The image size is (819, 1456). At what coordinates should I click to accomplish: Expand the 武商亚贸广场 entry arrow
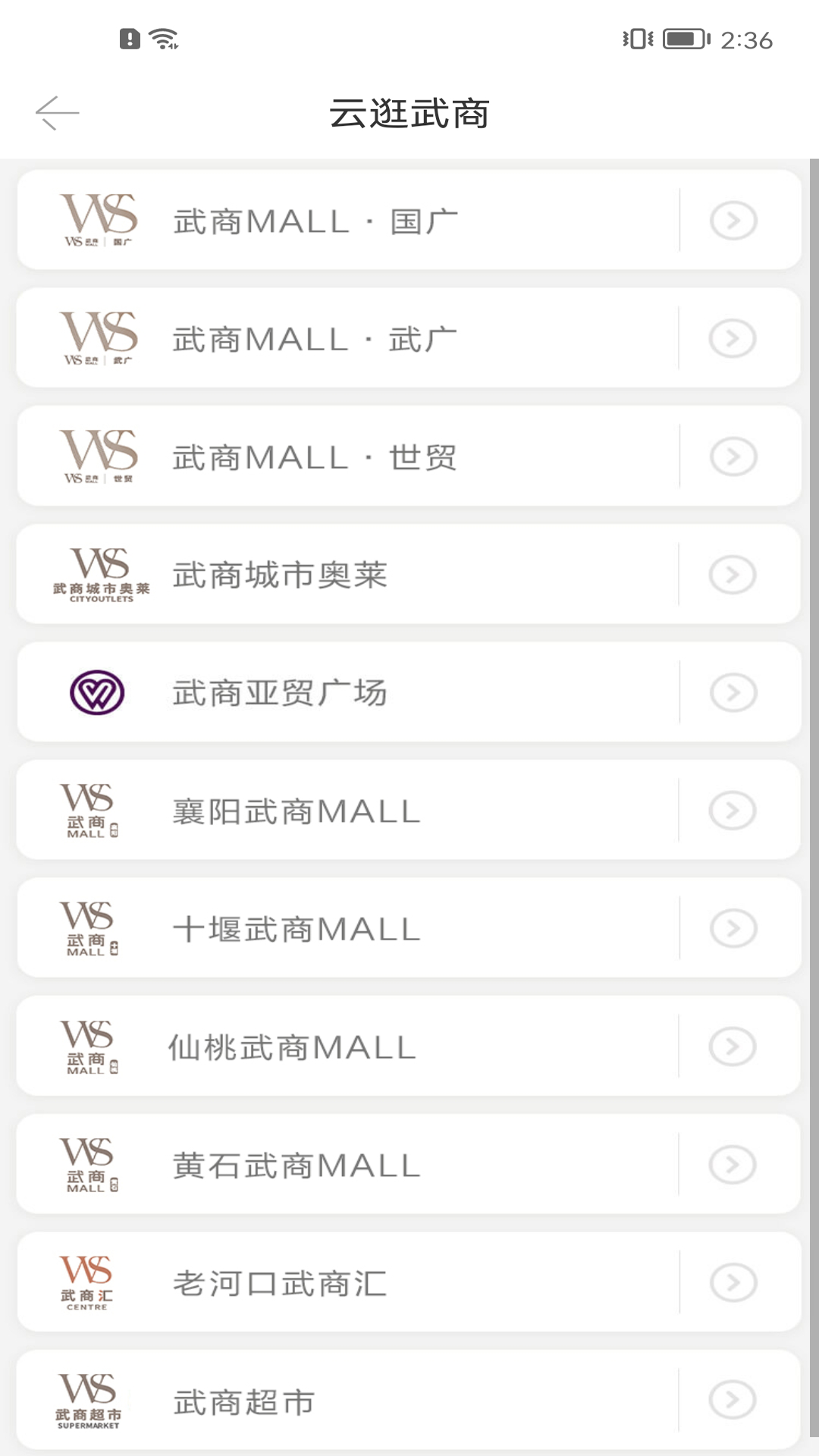pyautogui.click(x=733, y=692)
